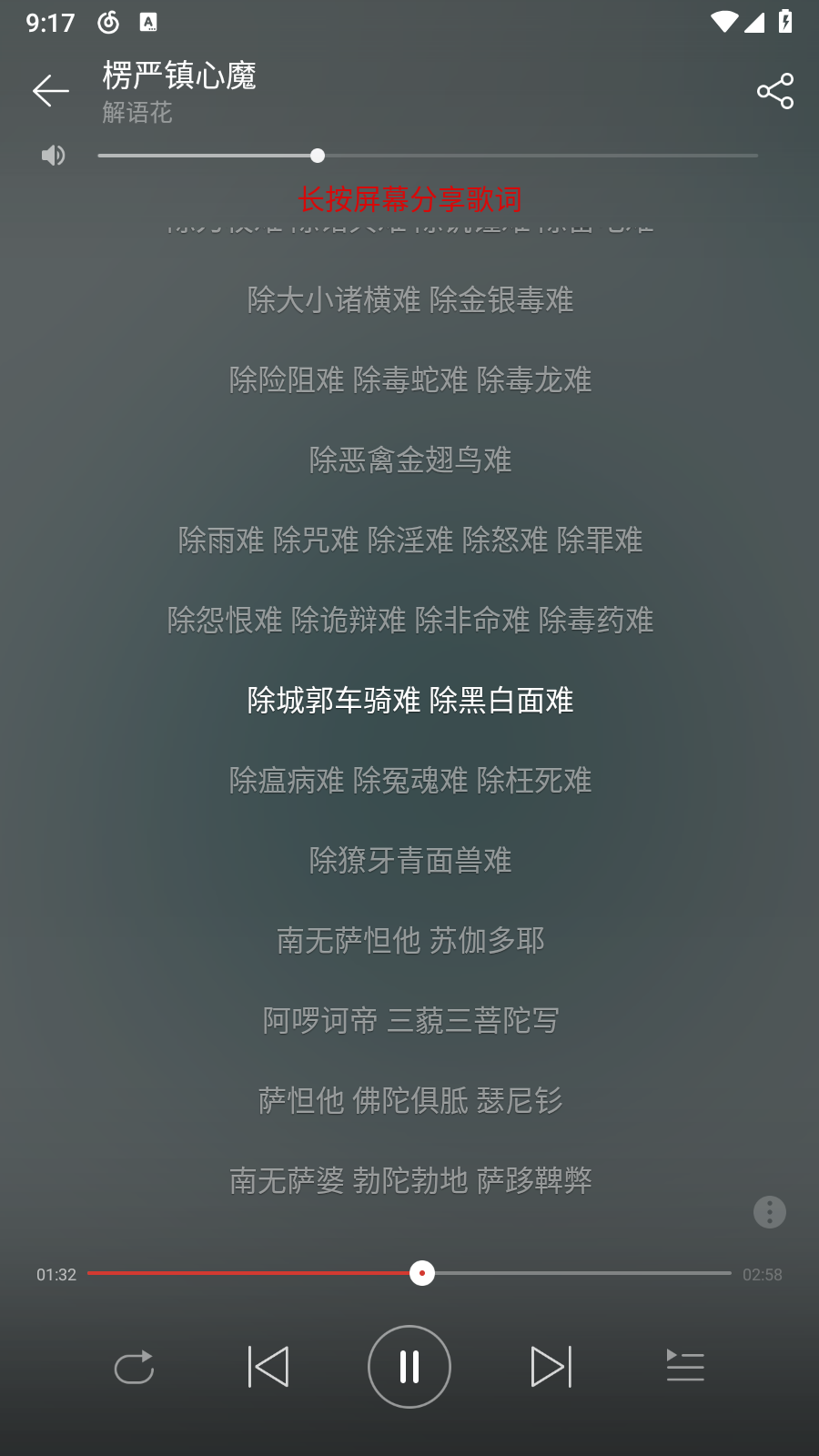Image resolution: width=819 pixels, height=1456 pixels.
Task: Pause the current song
Action: 409,1367
